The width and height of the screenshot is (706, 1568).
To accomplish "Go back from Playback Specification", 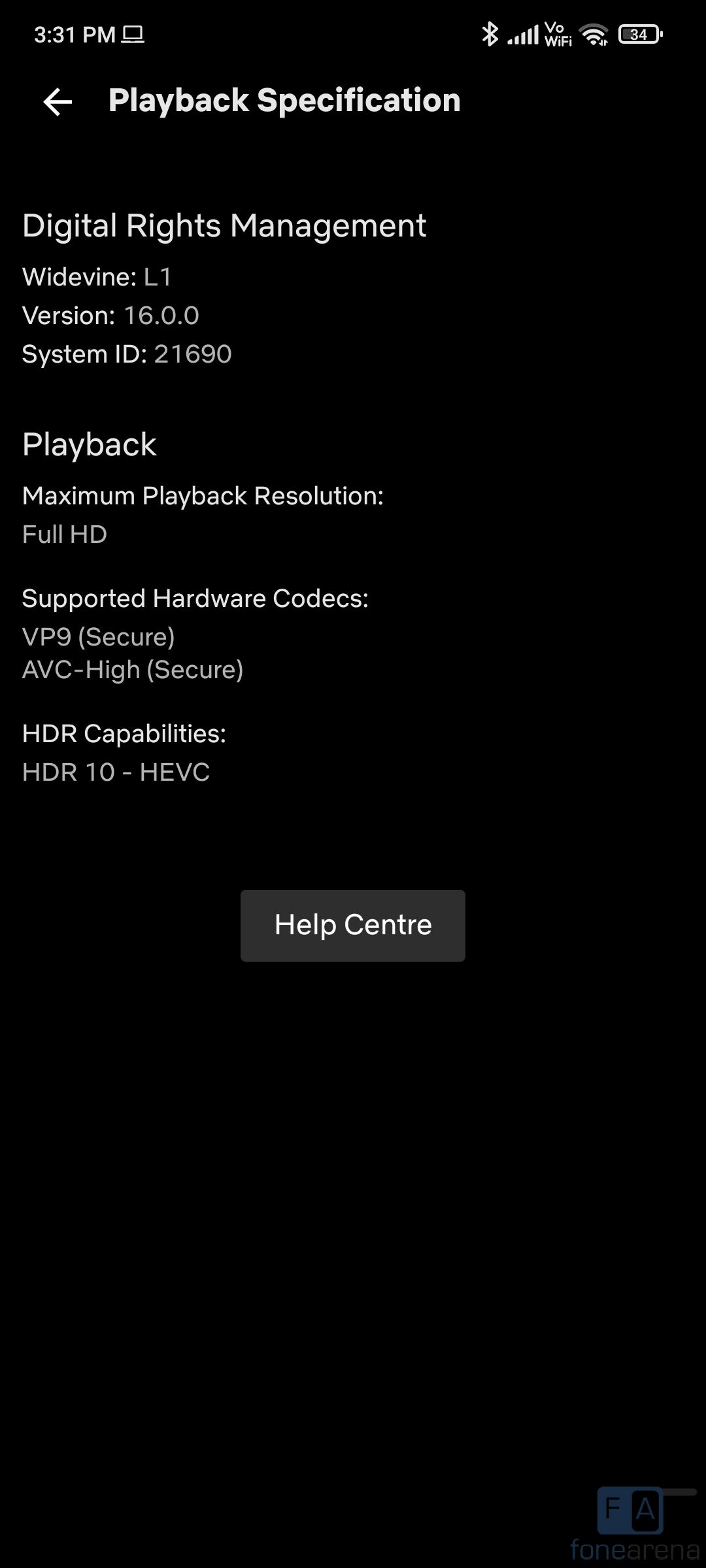I will [x=58, y=102].
